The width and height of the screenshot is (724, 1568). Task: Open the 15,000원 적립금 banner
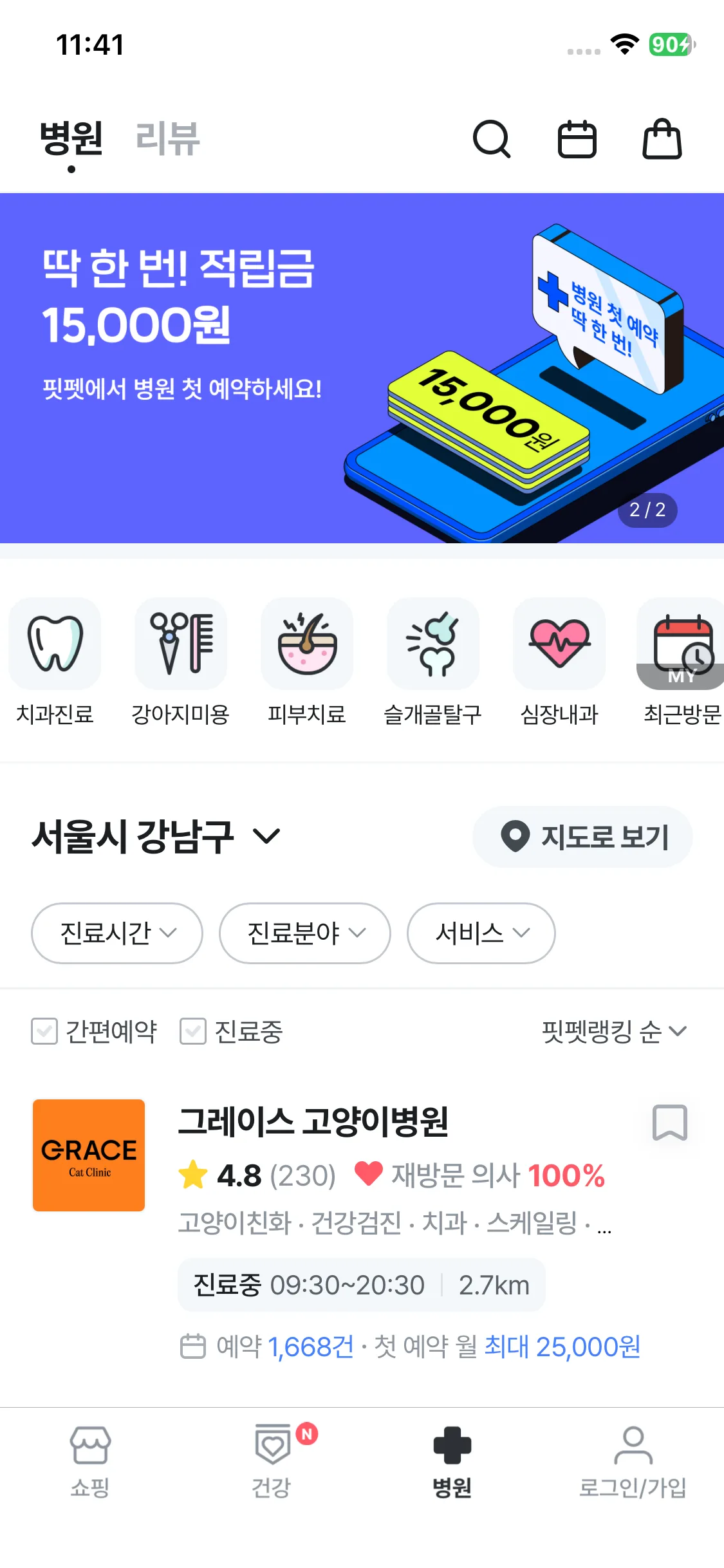[x=362, y=368]
